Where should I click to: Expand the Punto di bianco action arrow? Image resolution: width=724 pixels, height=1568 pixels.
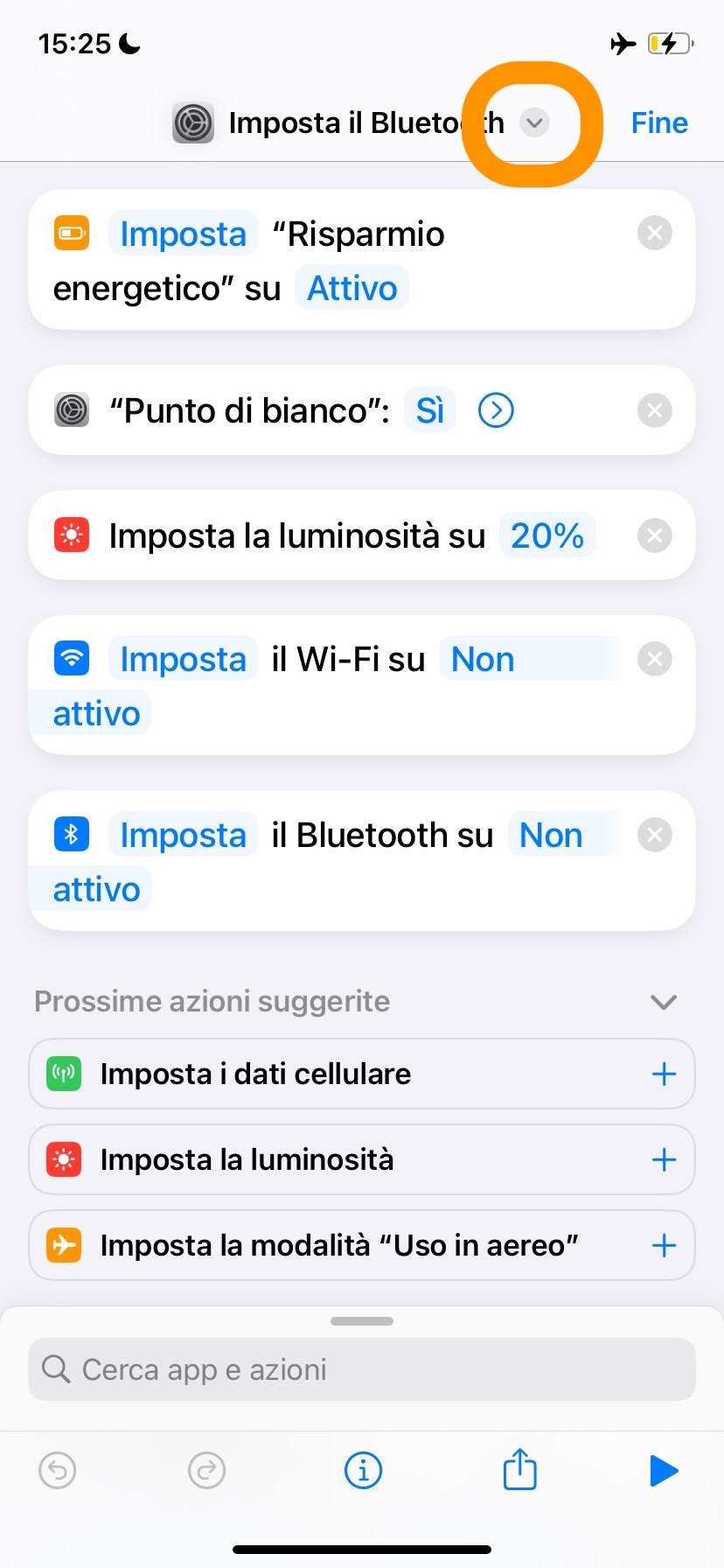[x=496, y=410]
